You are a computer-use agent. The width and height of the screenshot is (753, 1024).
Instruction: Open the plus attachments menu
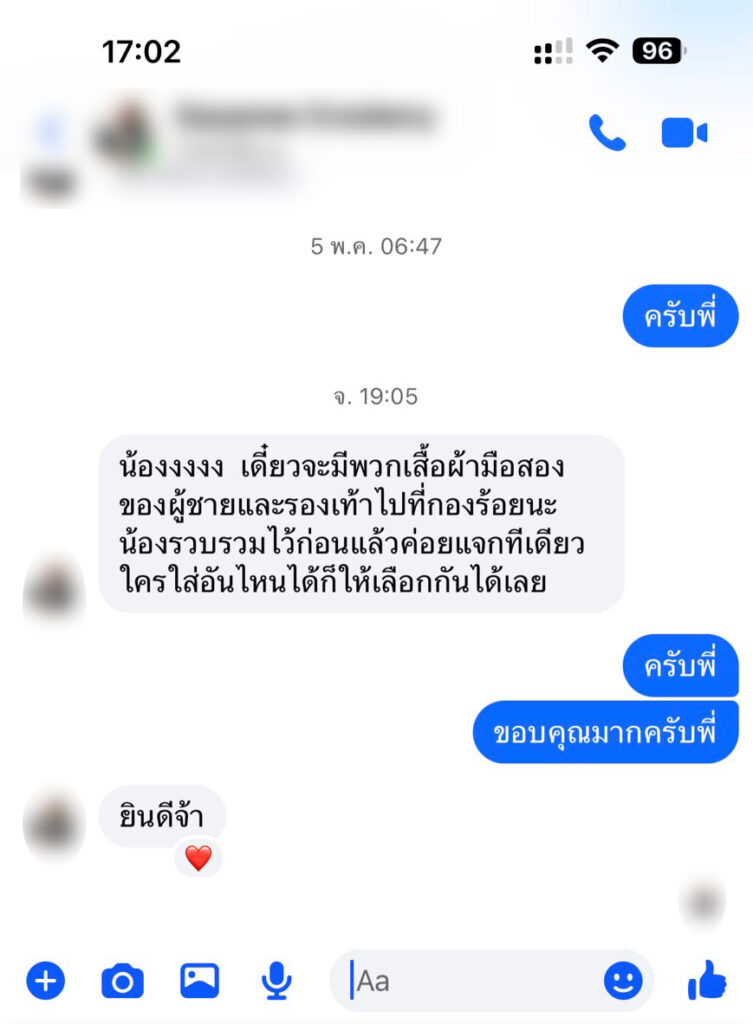pos(45,981)
